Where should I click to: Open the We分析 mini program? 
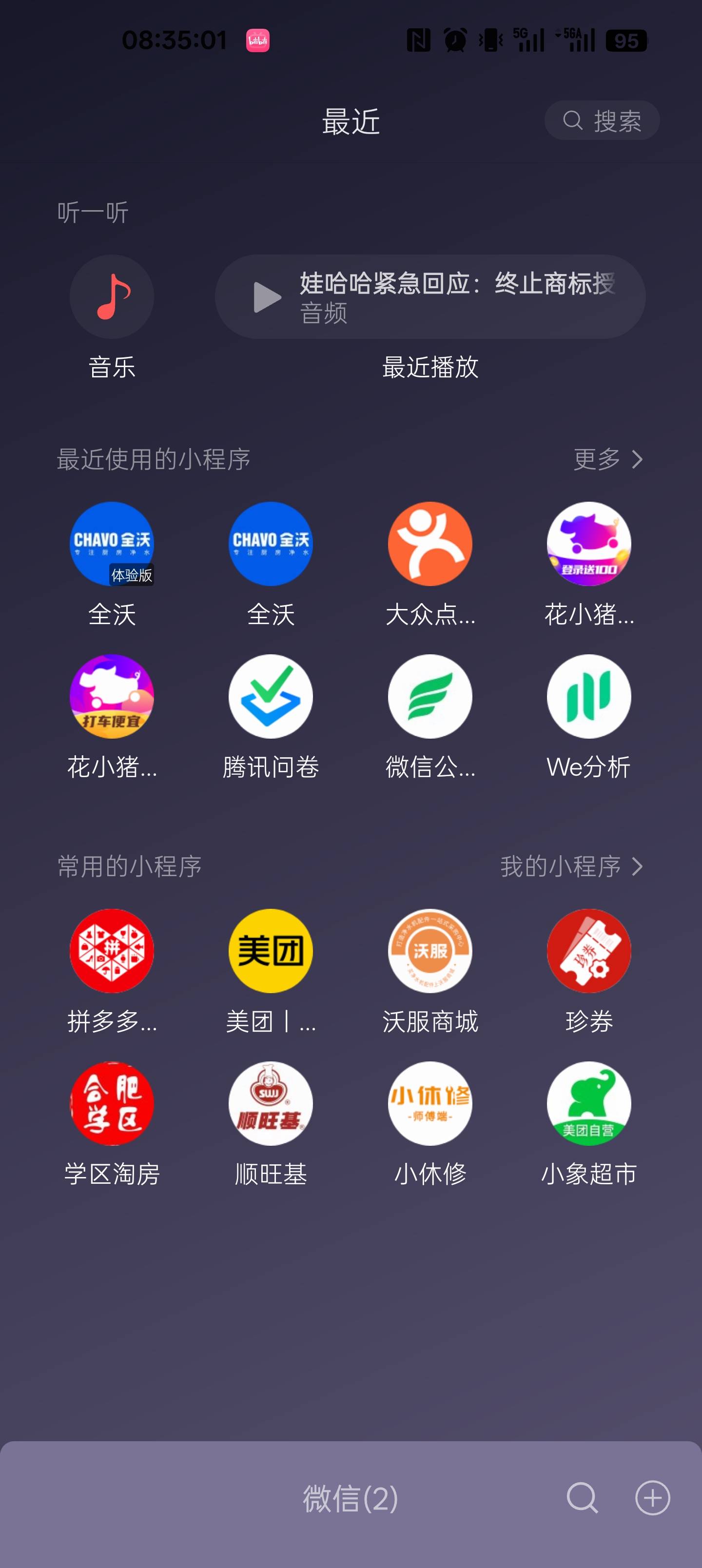(589, 696)
